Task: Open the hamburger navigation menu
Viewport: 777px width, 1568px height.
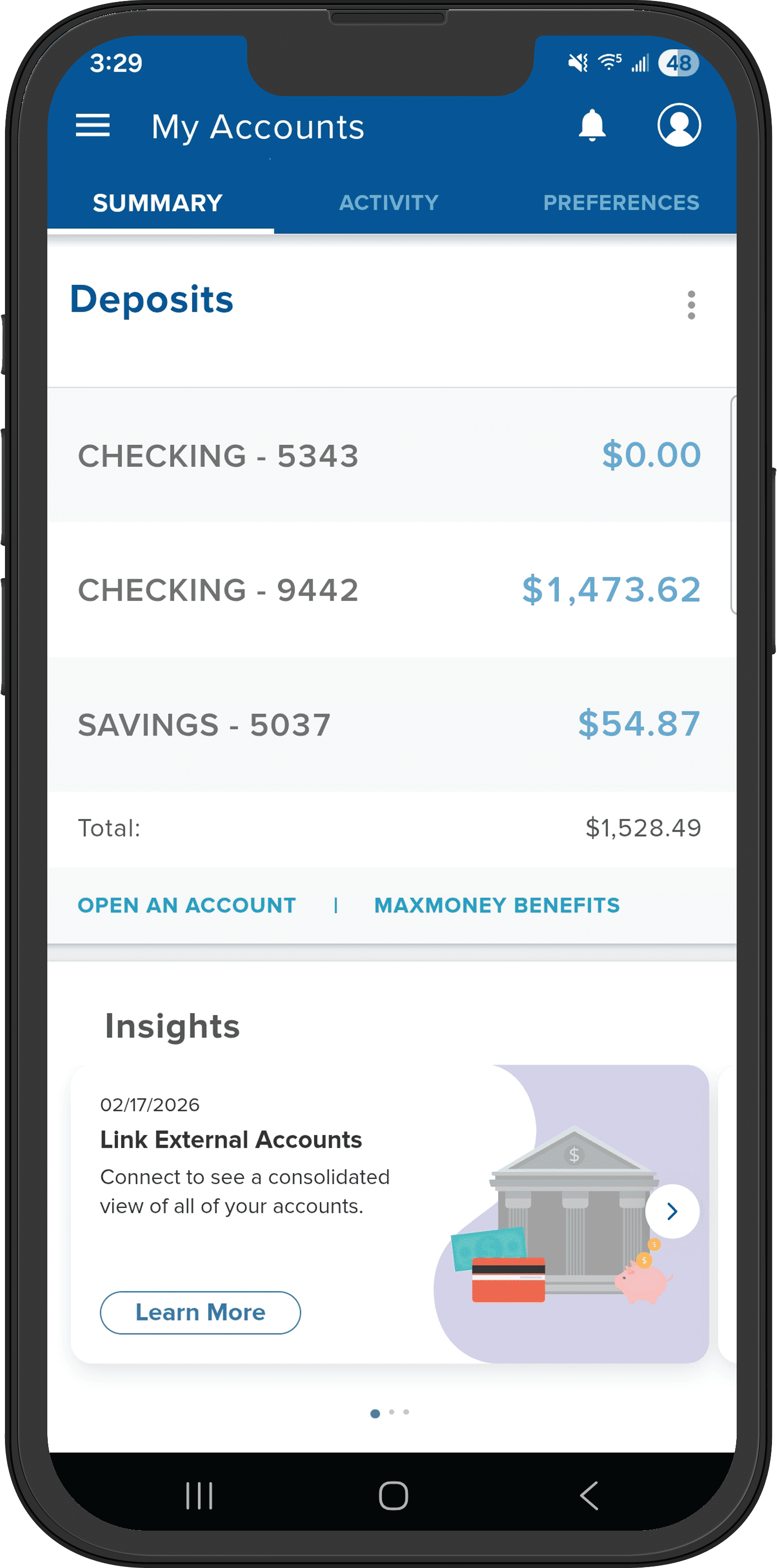Action: tap(93, 125)
